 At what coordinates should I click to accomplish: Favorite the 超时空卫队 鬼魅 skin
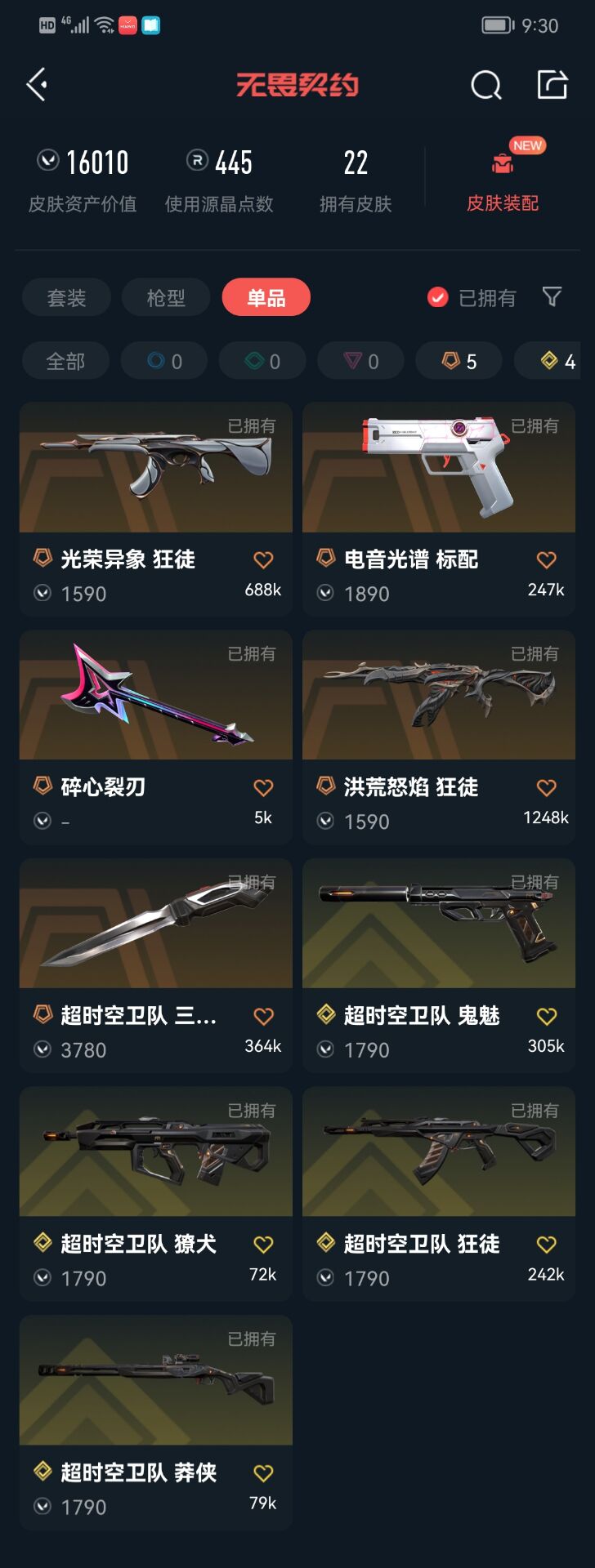point(546,1016)
